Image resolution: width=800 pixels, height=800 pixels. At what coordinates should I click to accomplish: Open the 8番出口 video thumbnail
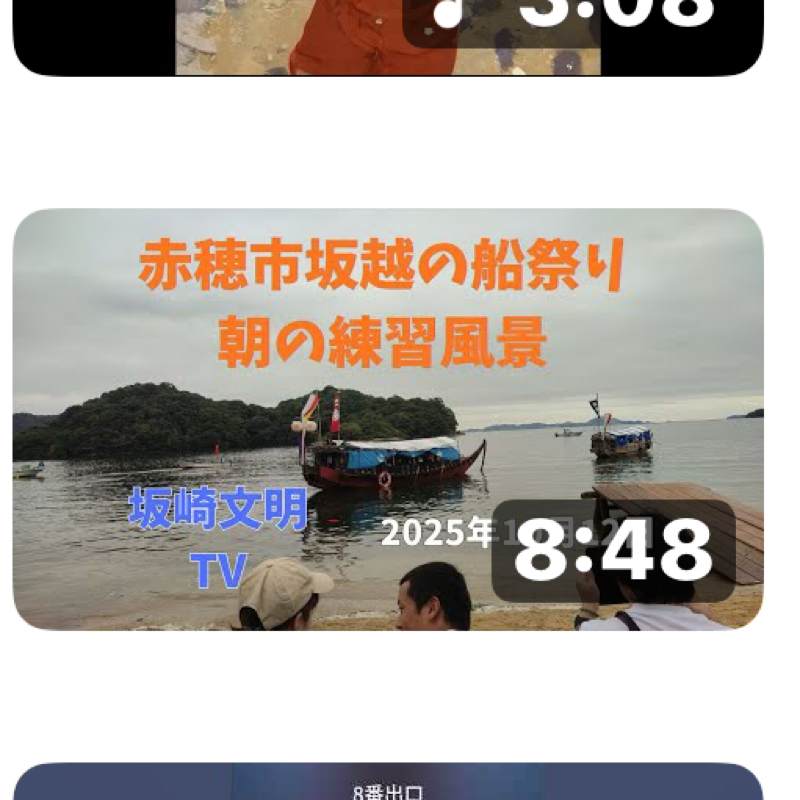tap(388, 783)
